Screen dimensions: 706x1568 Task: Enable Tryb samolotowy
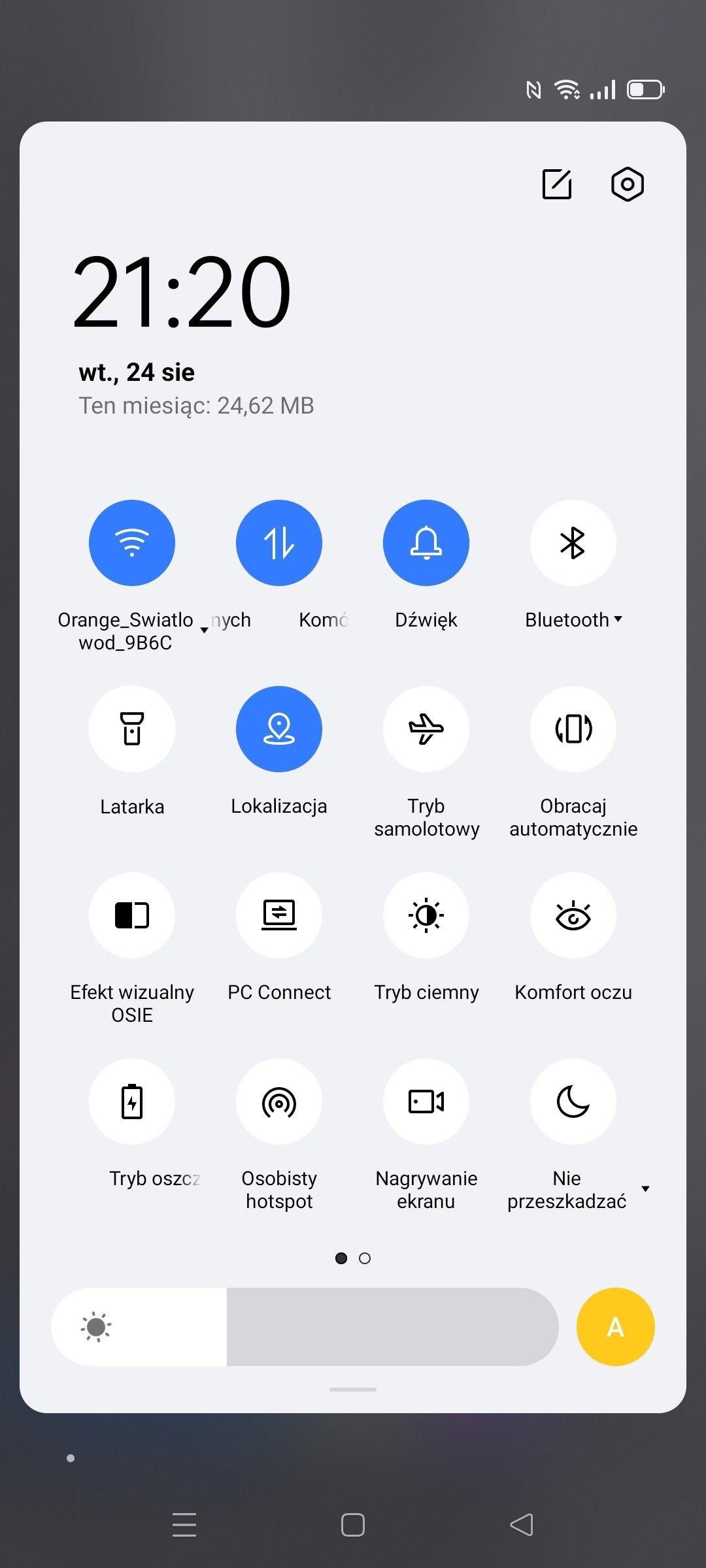[x=426, y=729]
